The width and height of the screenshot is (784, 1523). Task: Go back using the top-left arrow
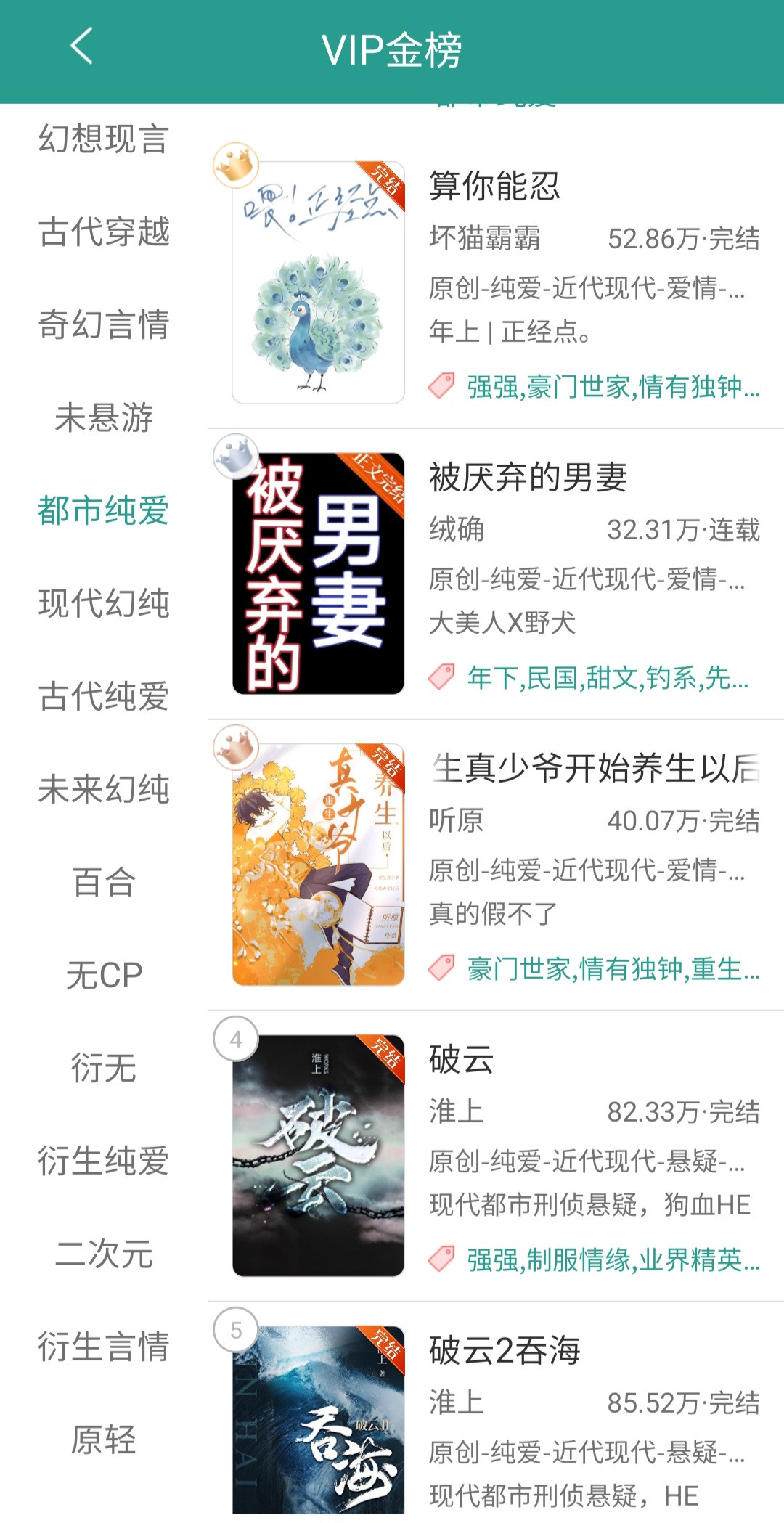[x=82, y=46]
